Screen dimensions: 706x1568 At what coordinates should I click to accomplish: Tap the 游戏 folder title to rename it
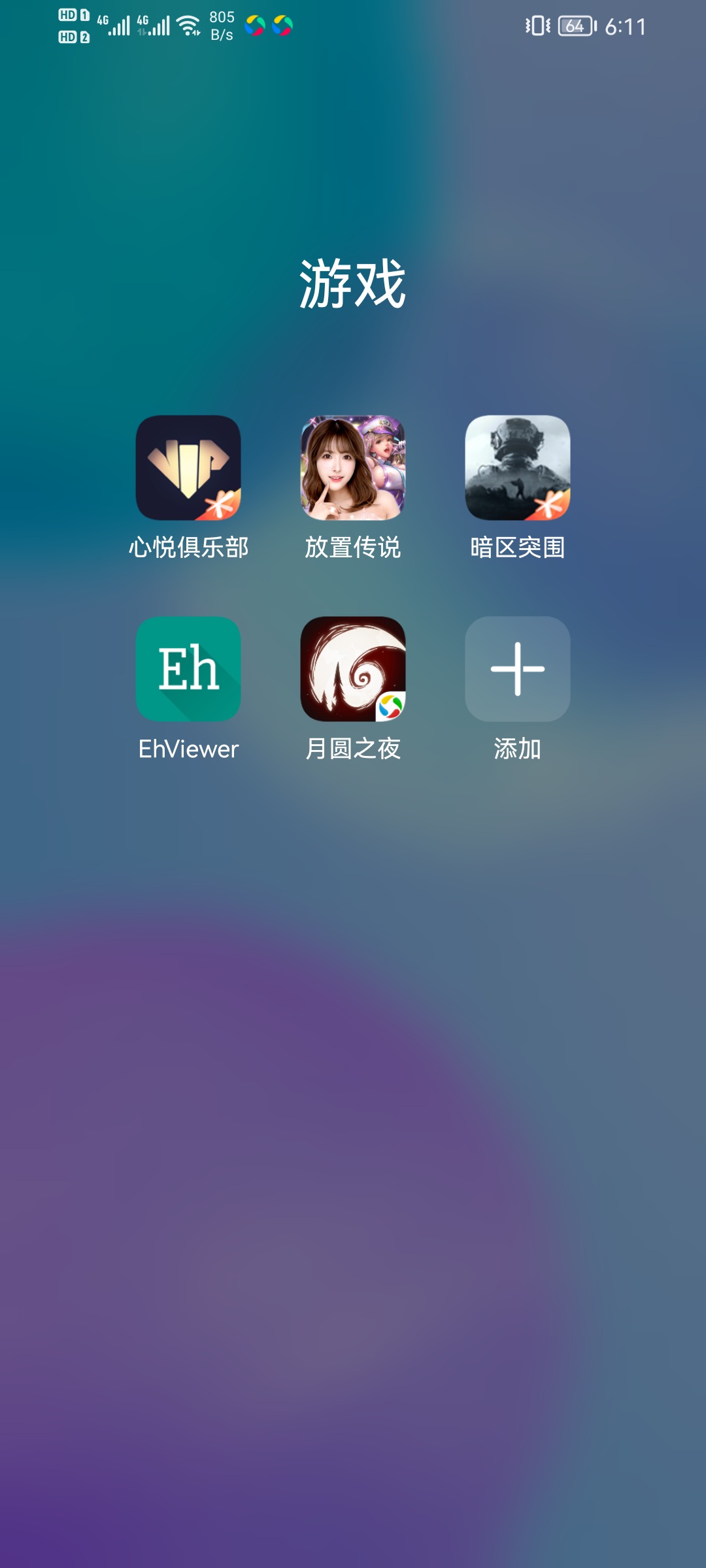coord(353,284)
